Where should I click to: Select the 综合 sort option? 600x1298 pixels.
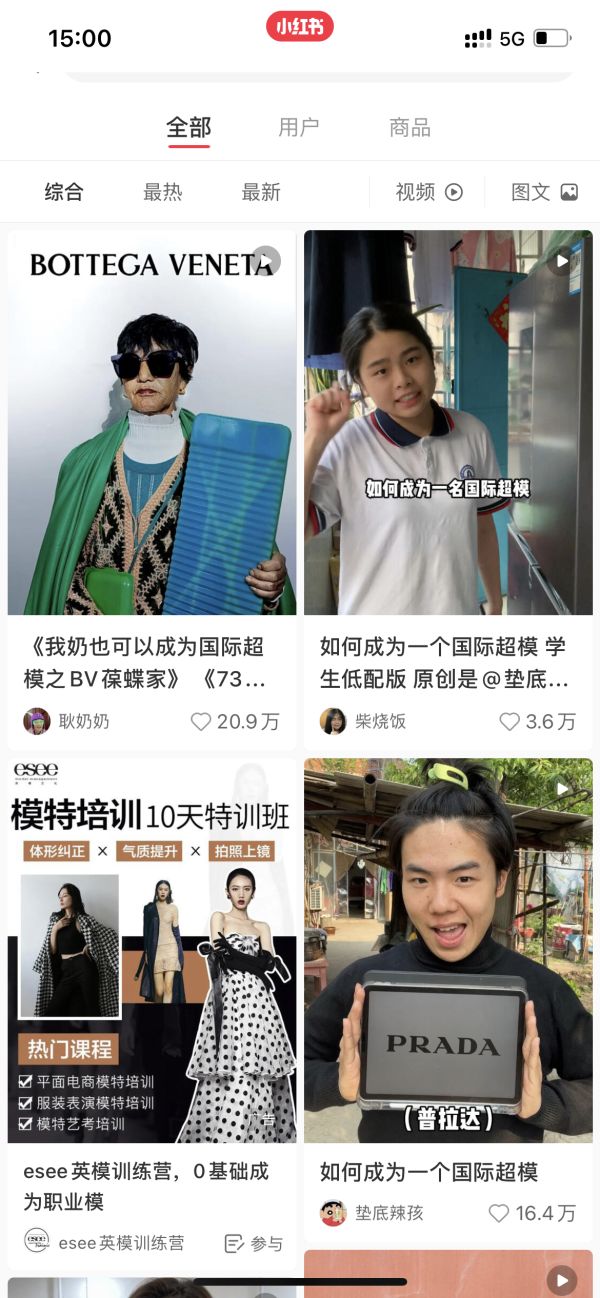(64, 192)
